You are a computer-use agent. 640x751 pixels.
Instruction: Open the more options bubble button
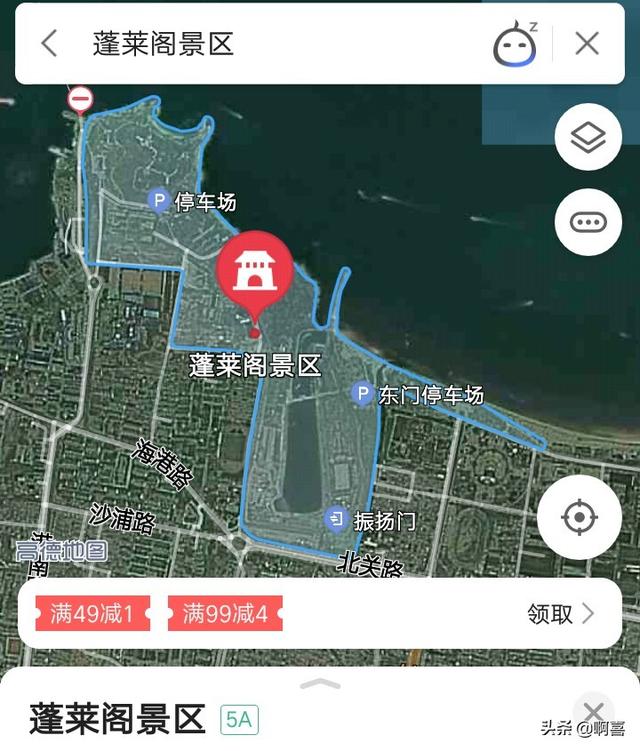coord(588,222)
